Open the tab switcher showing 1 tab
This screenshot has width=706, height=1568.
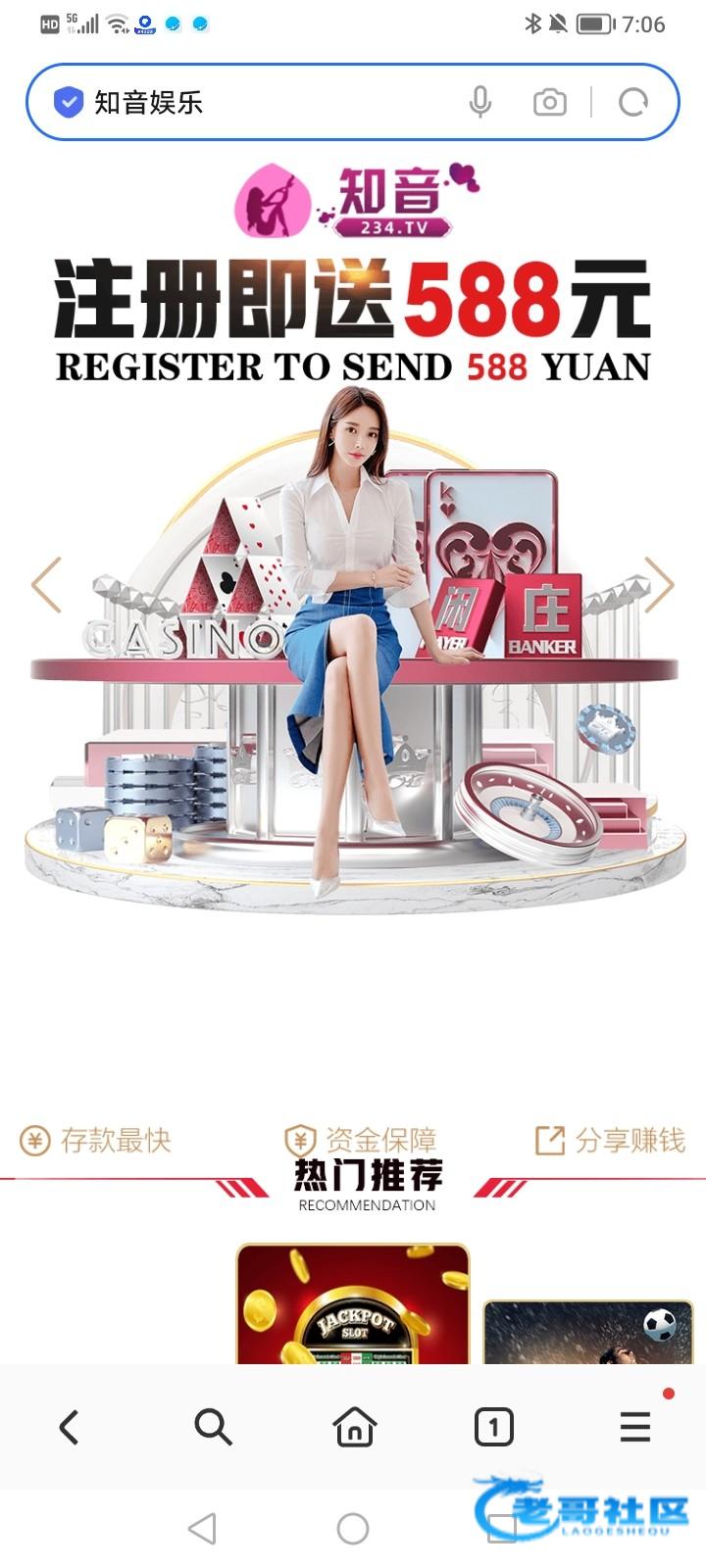point(493,1427)
